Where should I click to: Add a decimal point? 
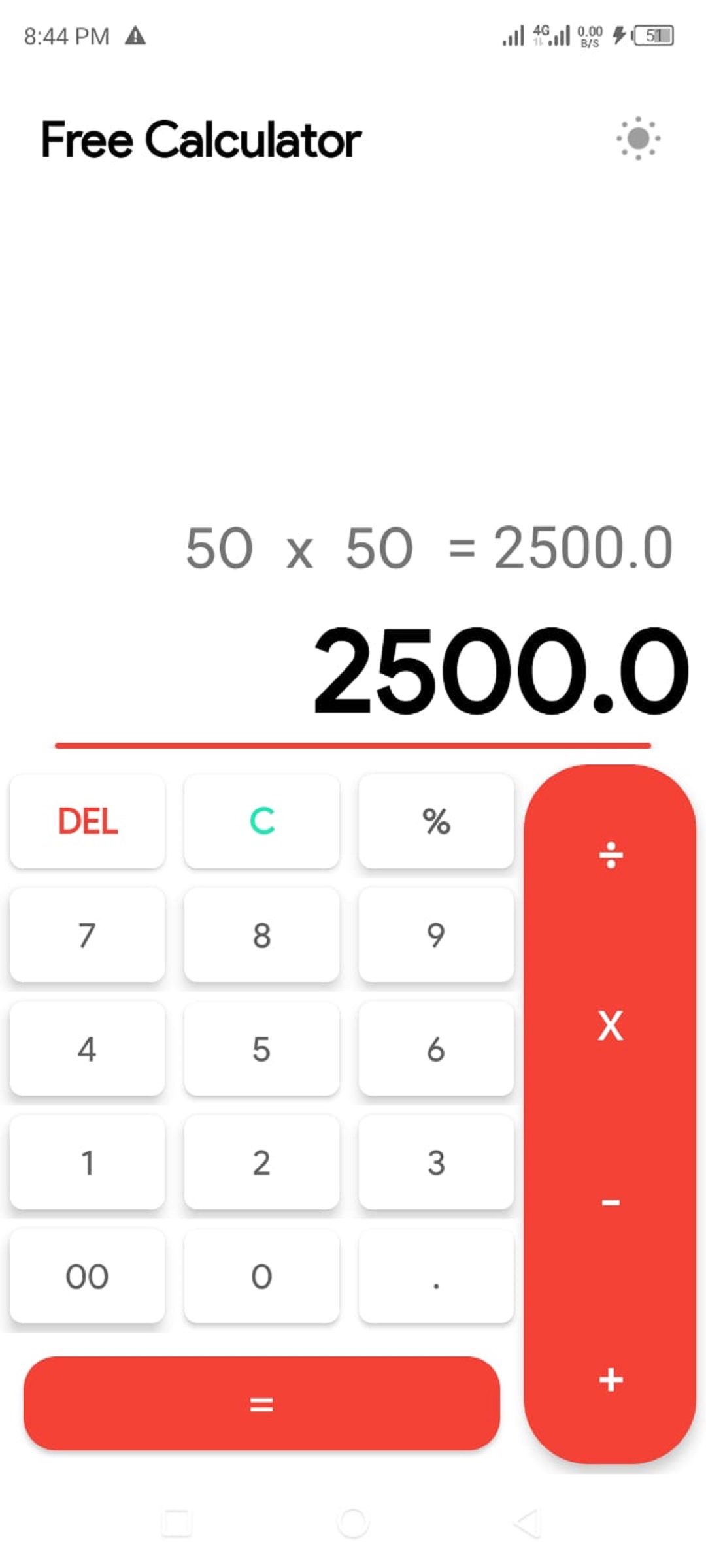pos(436,1276)
